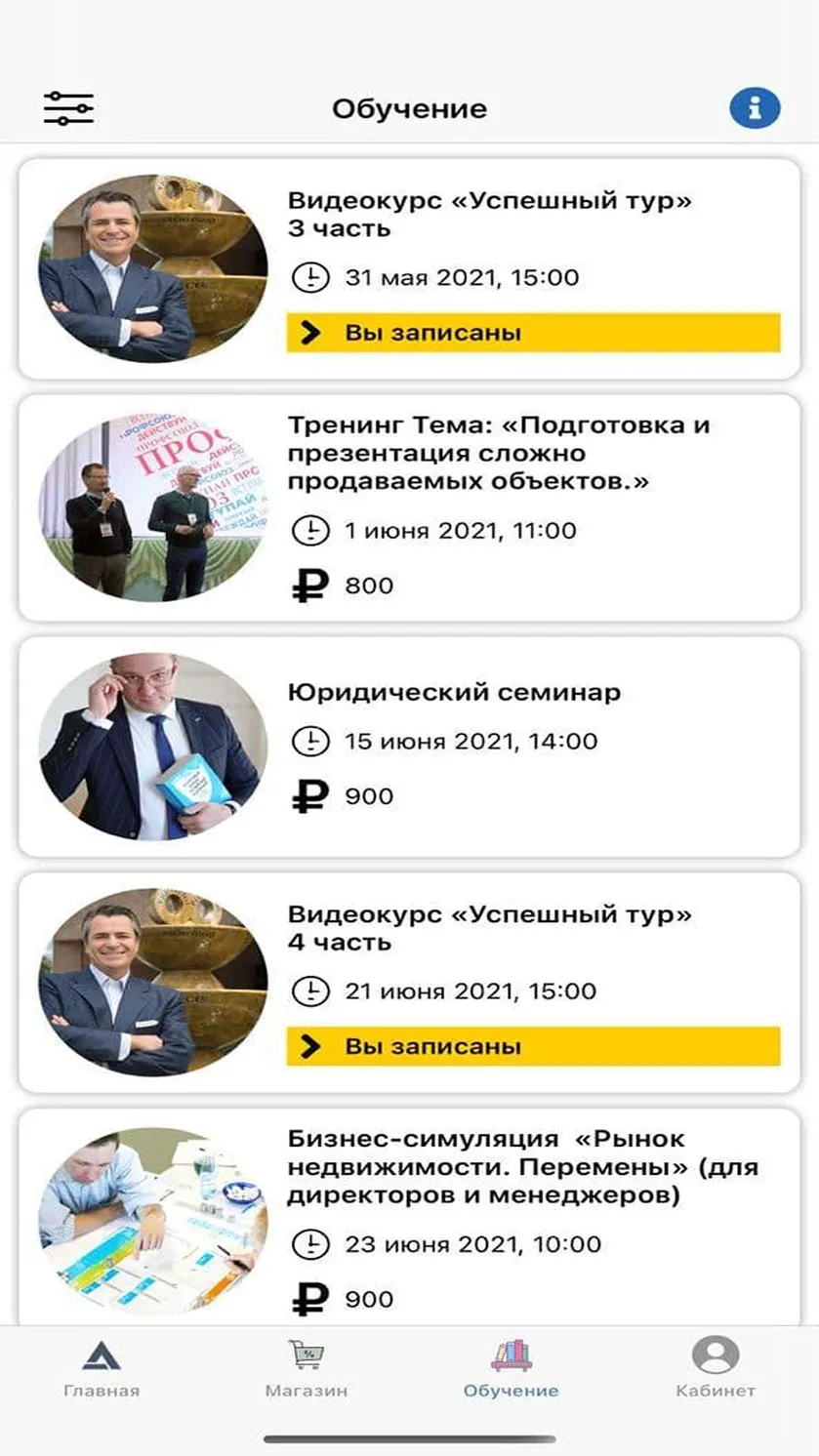Tap Вы записаны on the 21 июня course
Viewport: 819px width, 1456px height.
click(533, 1047)
